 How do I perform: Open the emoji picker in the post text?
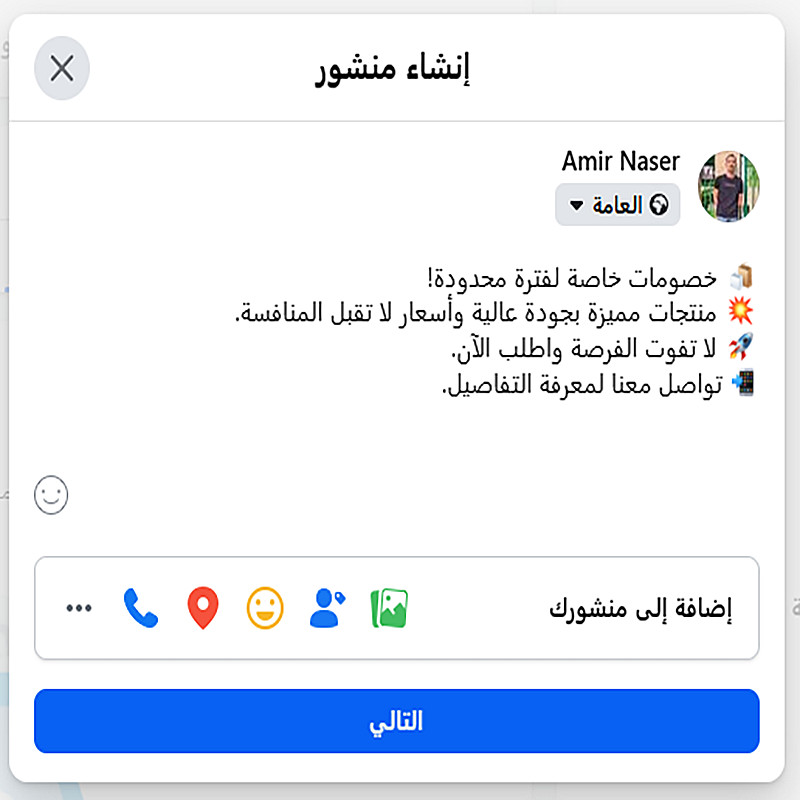[51, 495]
